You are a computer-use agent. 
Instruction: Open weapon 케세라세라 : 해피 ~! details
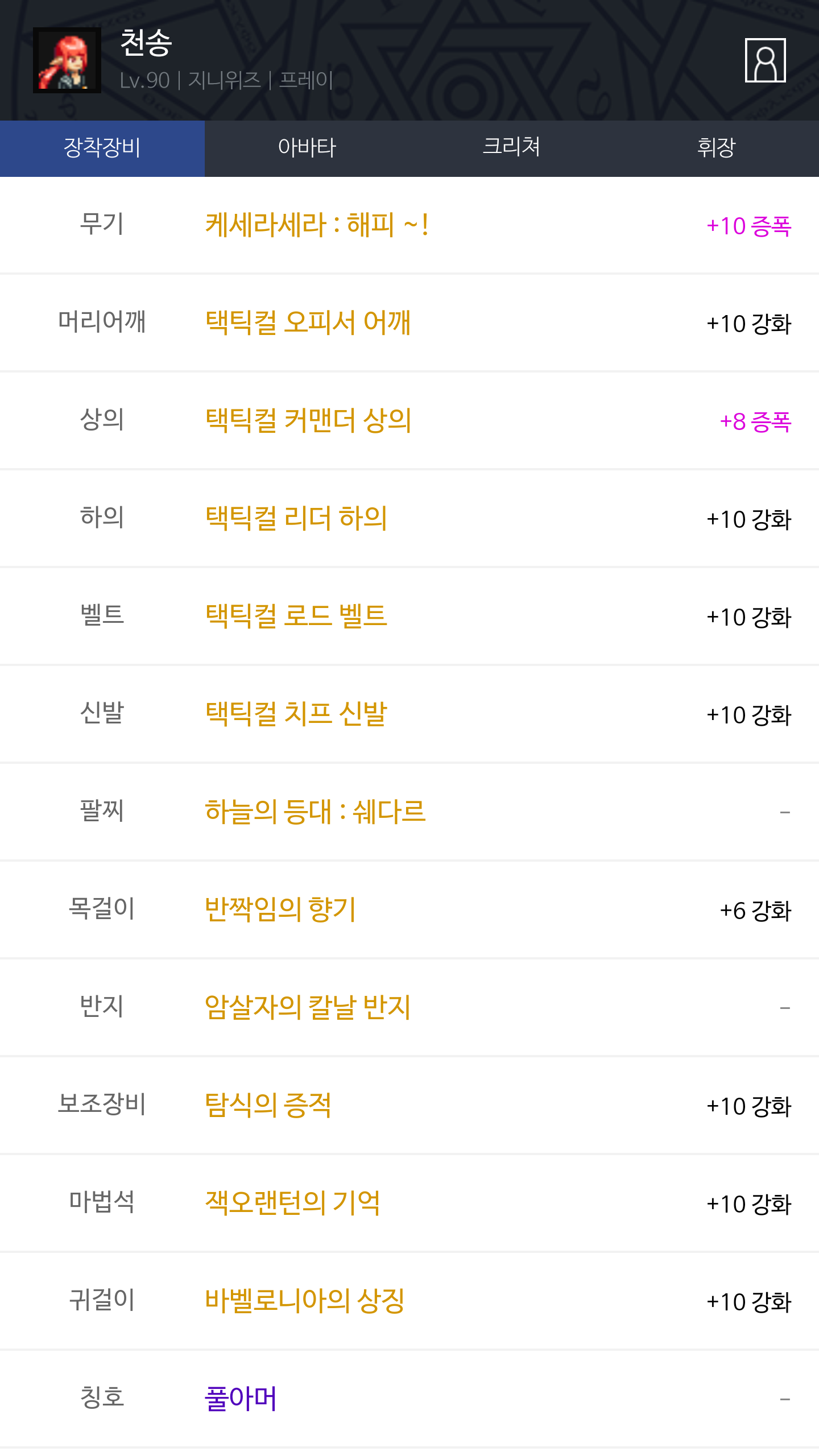pyautogui.click(x=316, y=225)
